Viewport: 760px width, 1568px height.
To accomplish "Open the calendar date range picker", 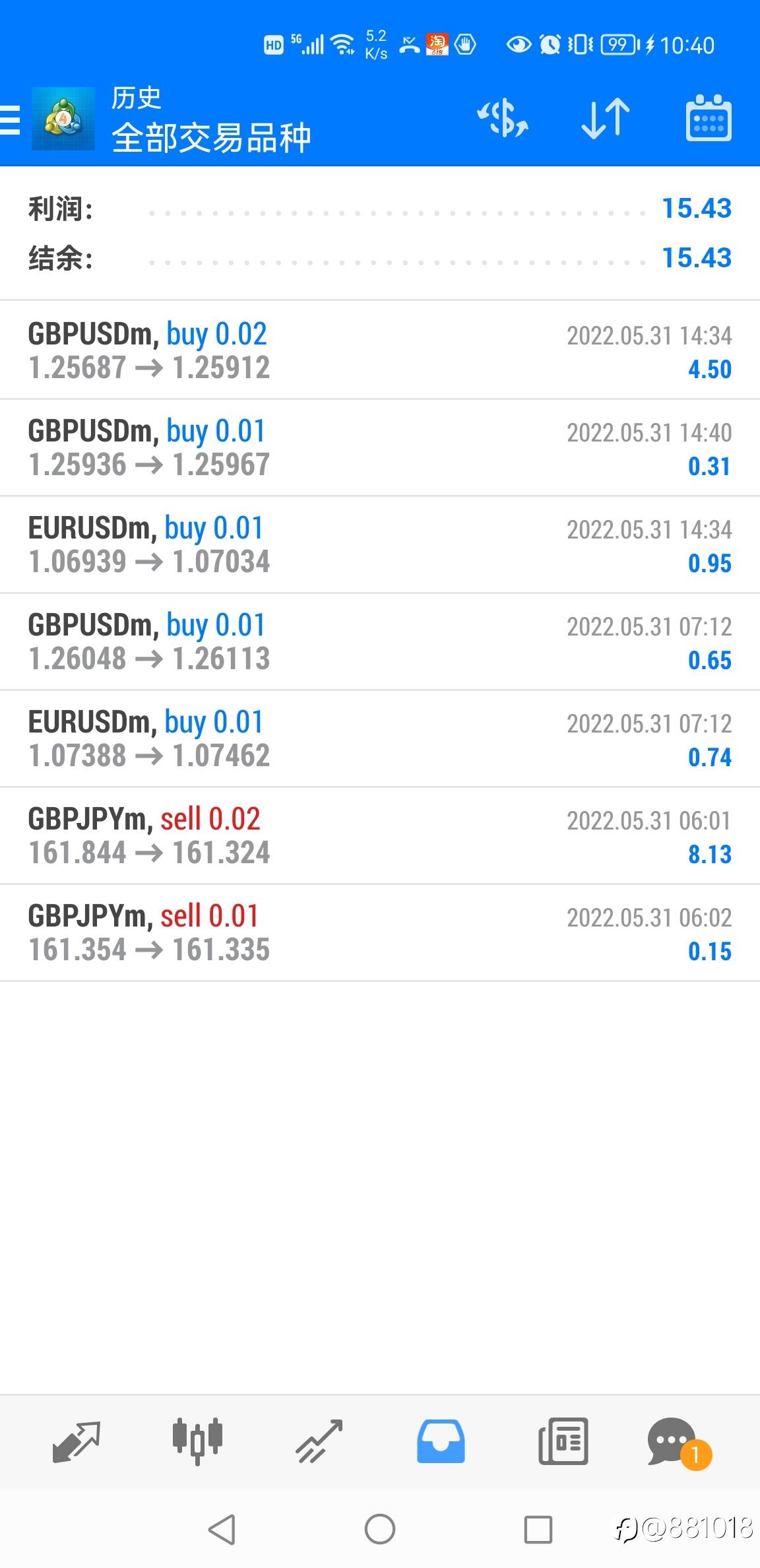I will coord(709,118).
